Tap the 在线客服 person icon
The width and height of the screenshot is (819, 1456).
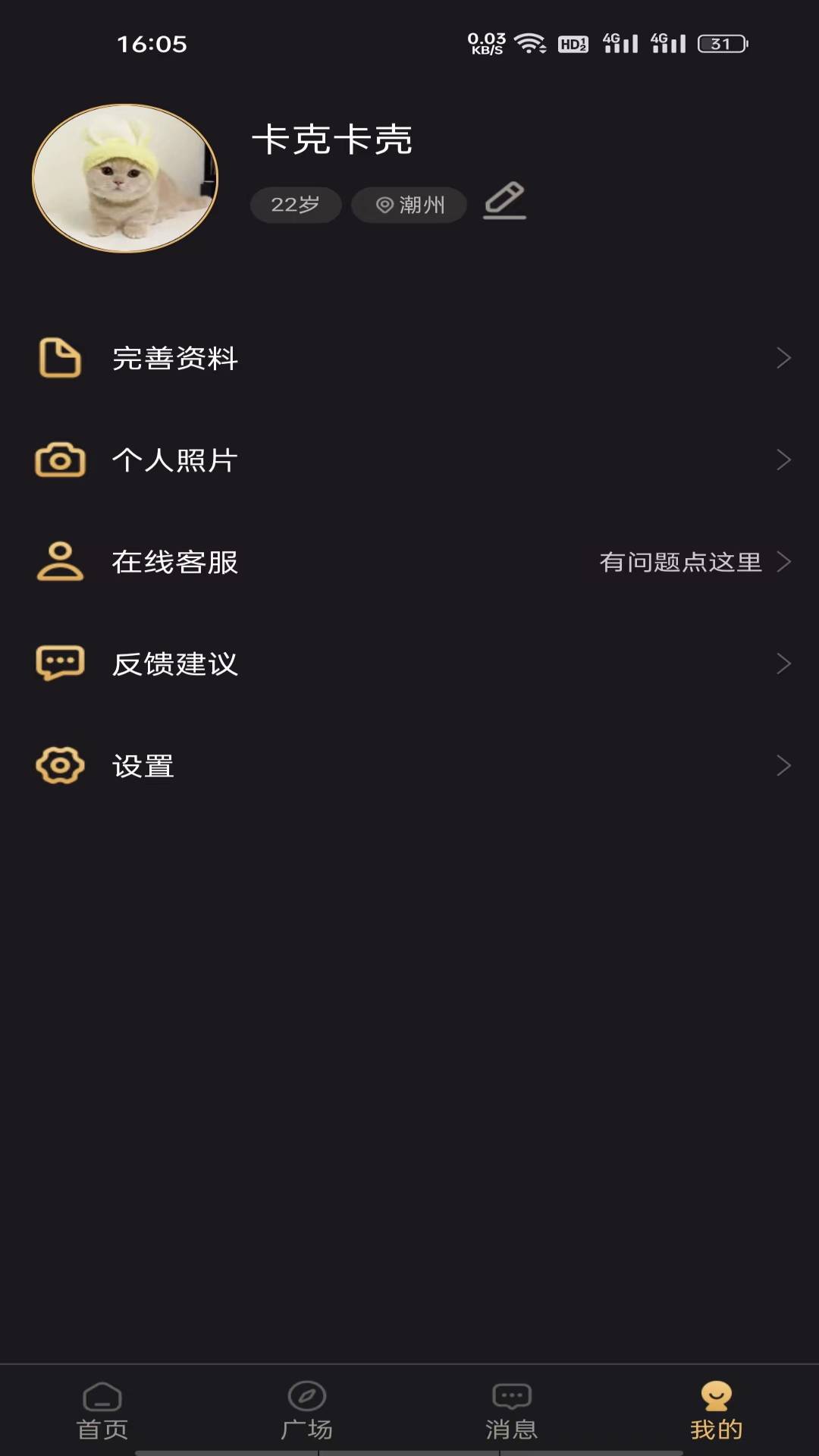click(x=59, y=561)
